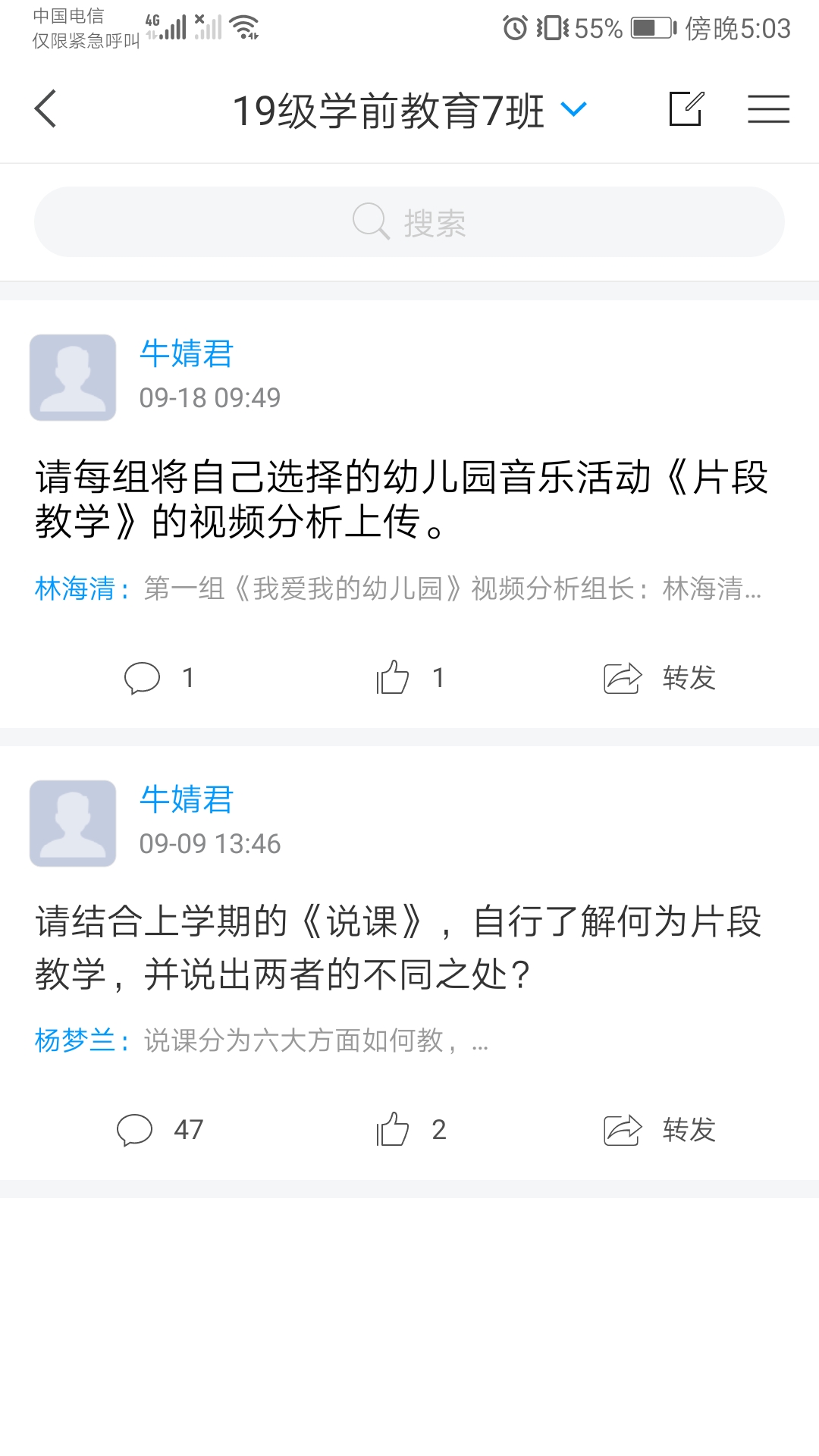The image size is (819, 1456).
Task: Expand the 19级学前教育7班 class dropdown
Action: 573,110
